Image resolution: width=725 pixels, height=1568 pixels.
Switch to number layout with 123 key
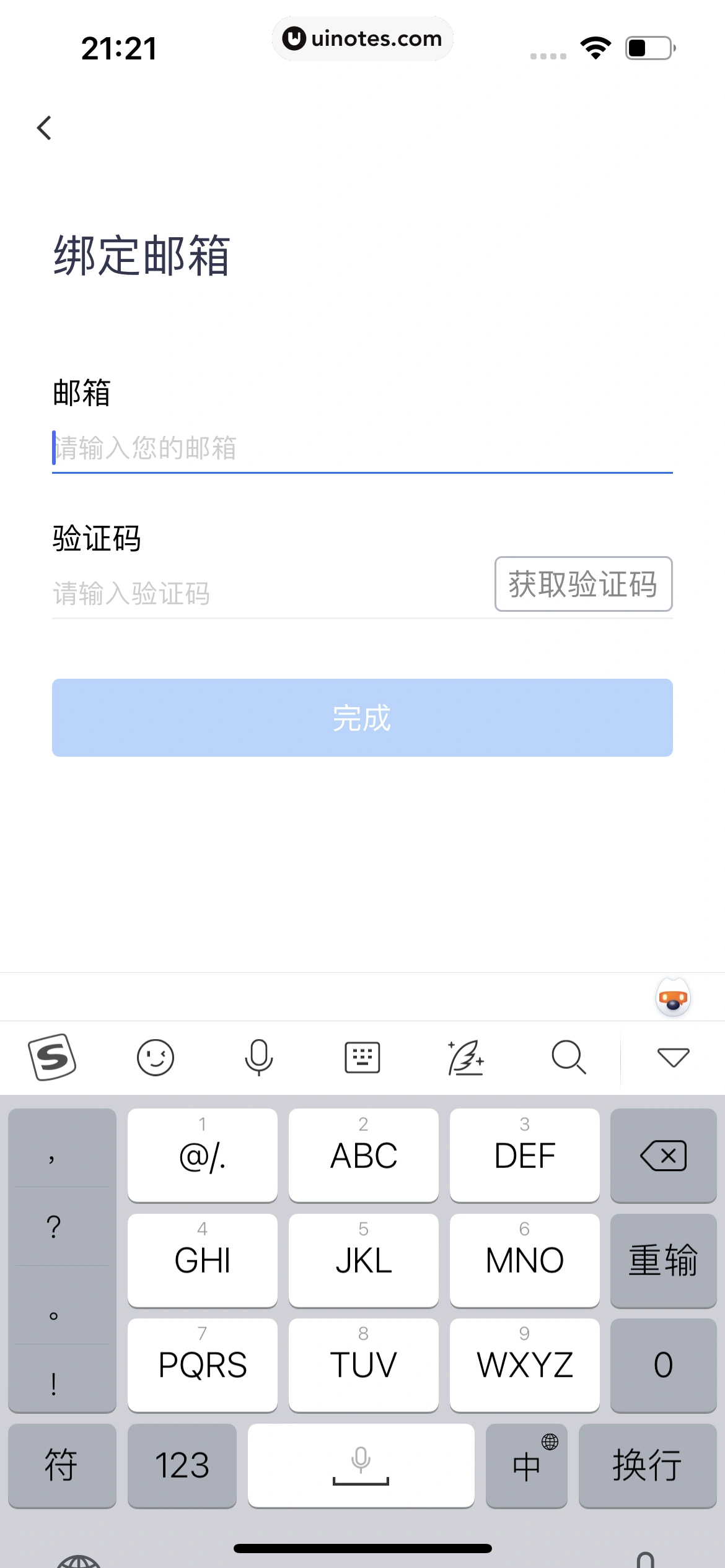182,1466
